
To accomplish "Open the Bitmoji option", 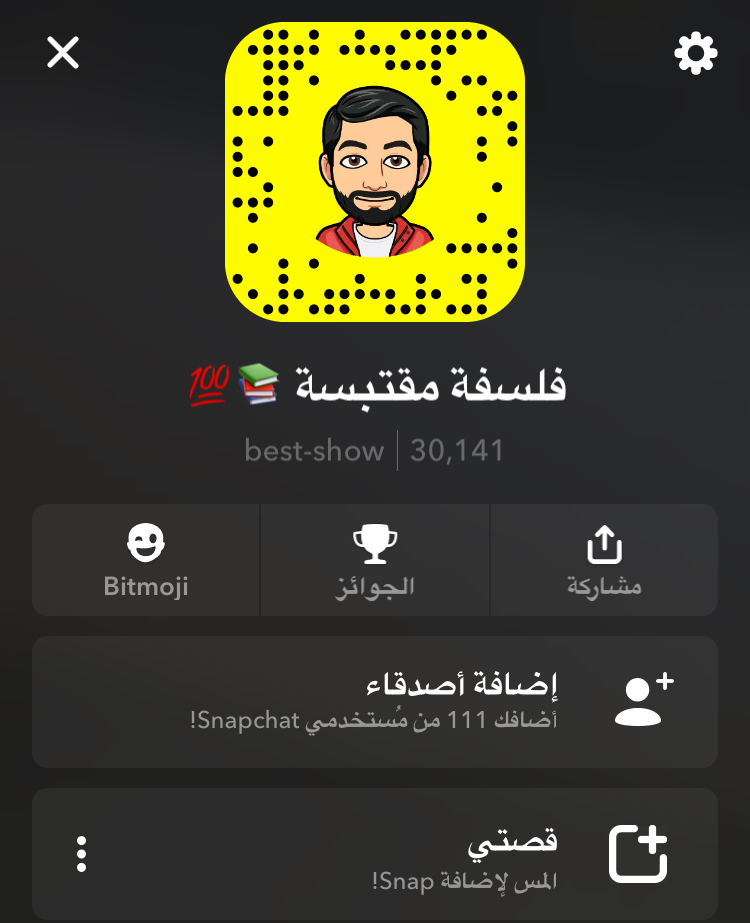I will pos(146,560).
